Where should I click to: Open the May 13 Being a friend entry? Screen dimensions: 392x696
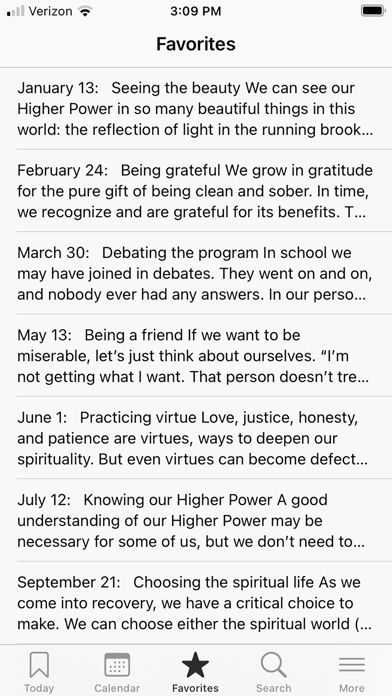coord(196,356)
